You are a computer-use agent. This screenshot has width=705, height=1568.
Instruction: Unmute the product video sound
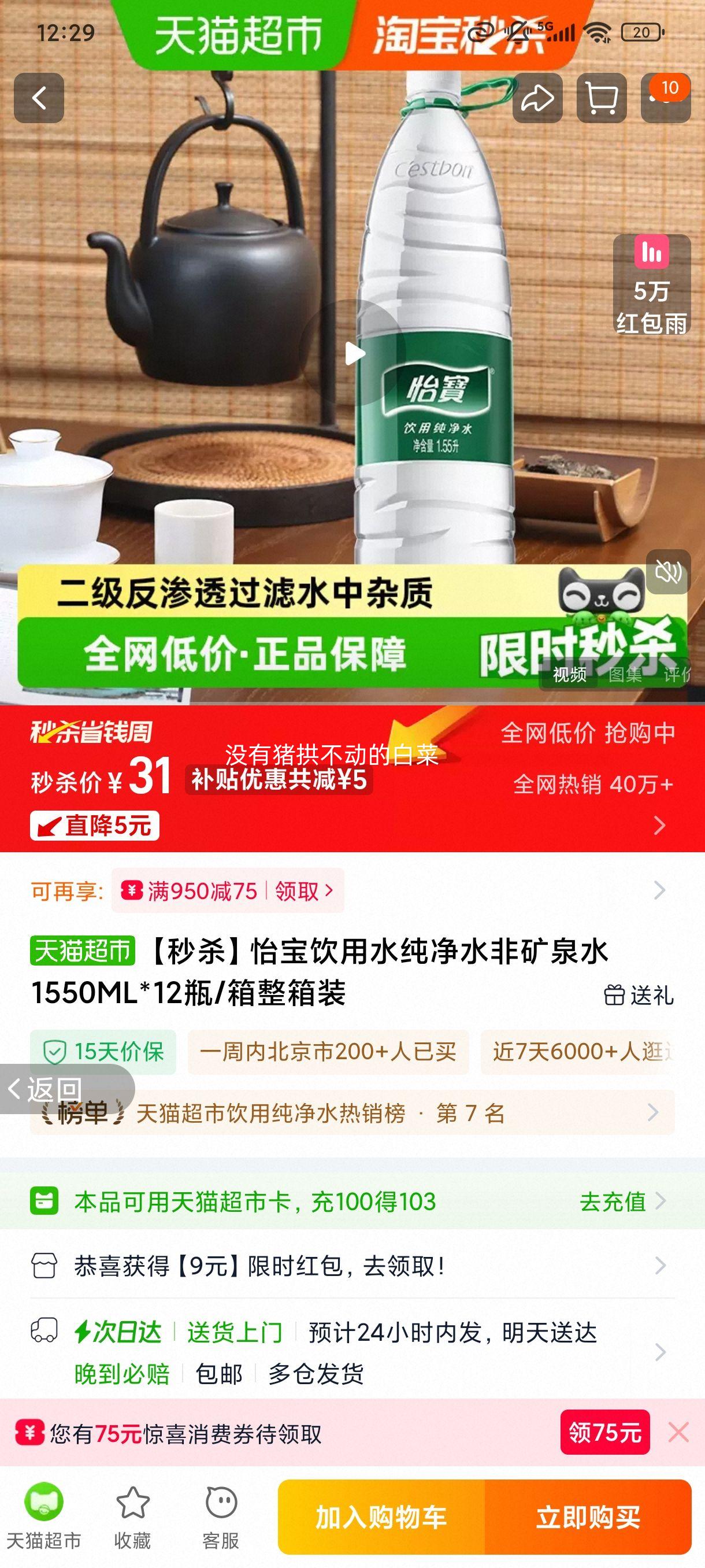(x=669, y=572)
